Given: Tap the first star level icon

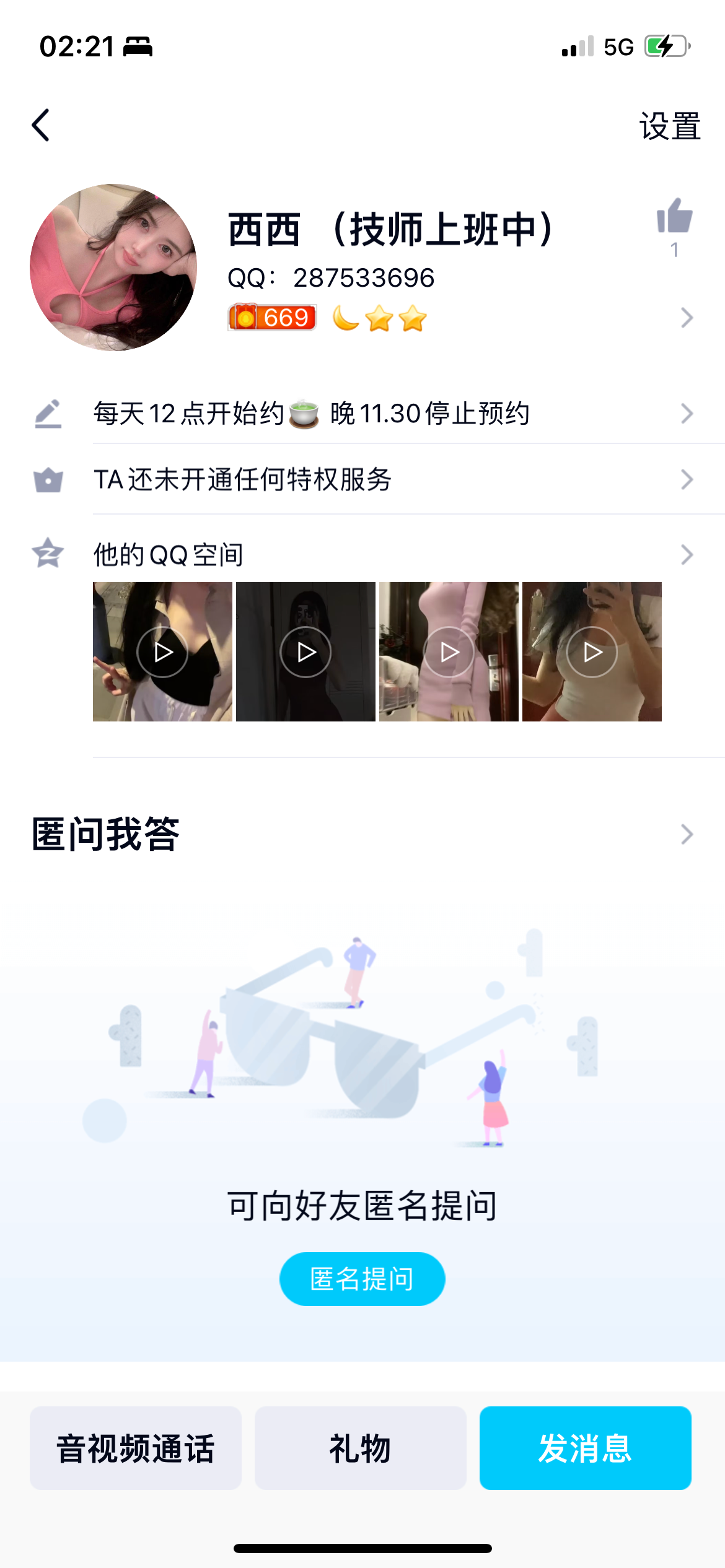Looking at the screenshot, I should click(380, 318).
